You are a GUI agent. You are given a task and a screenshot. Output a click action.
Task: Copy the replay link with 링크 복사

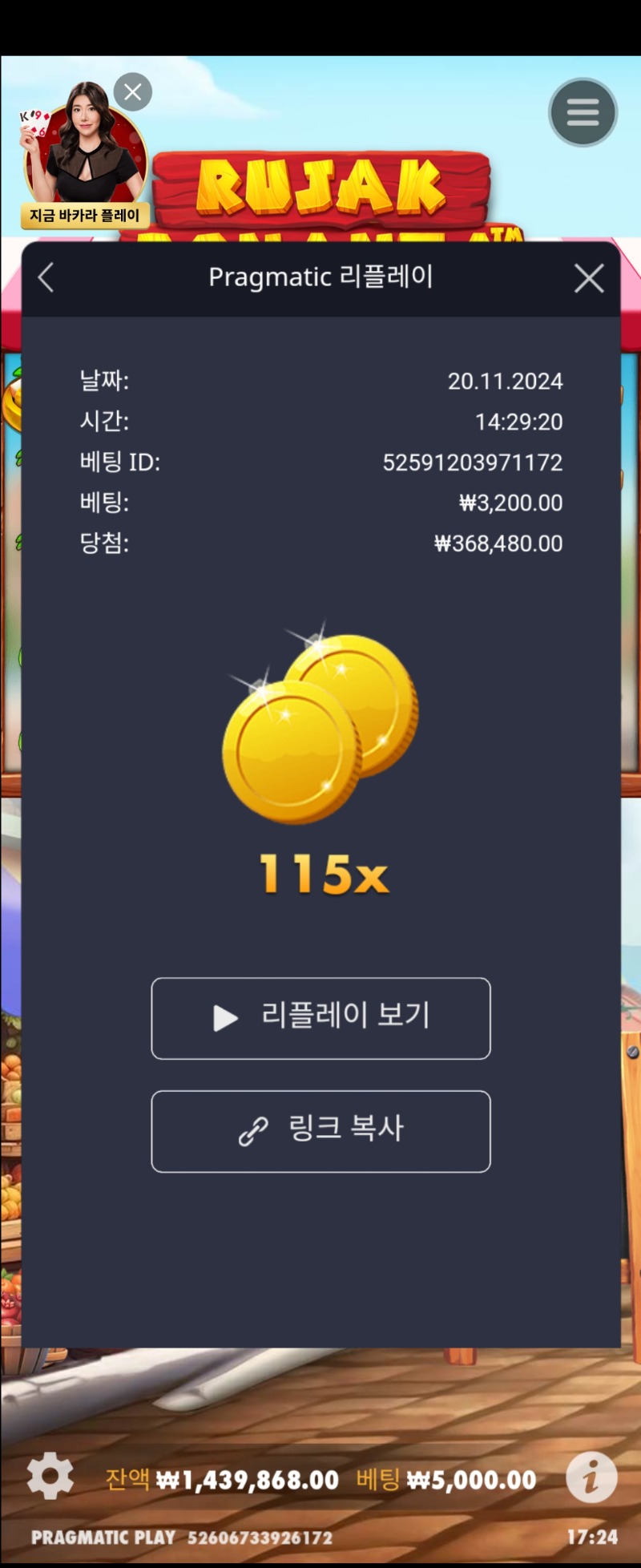point(320,1130)
